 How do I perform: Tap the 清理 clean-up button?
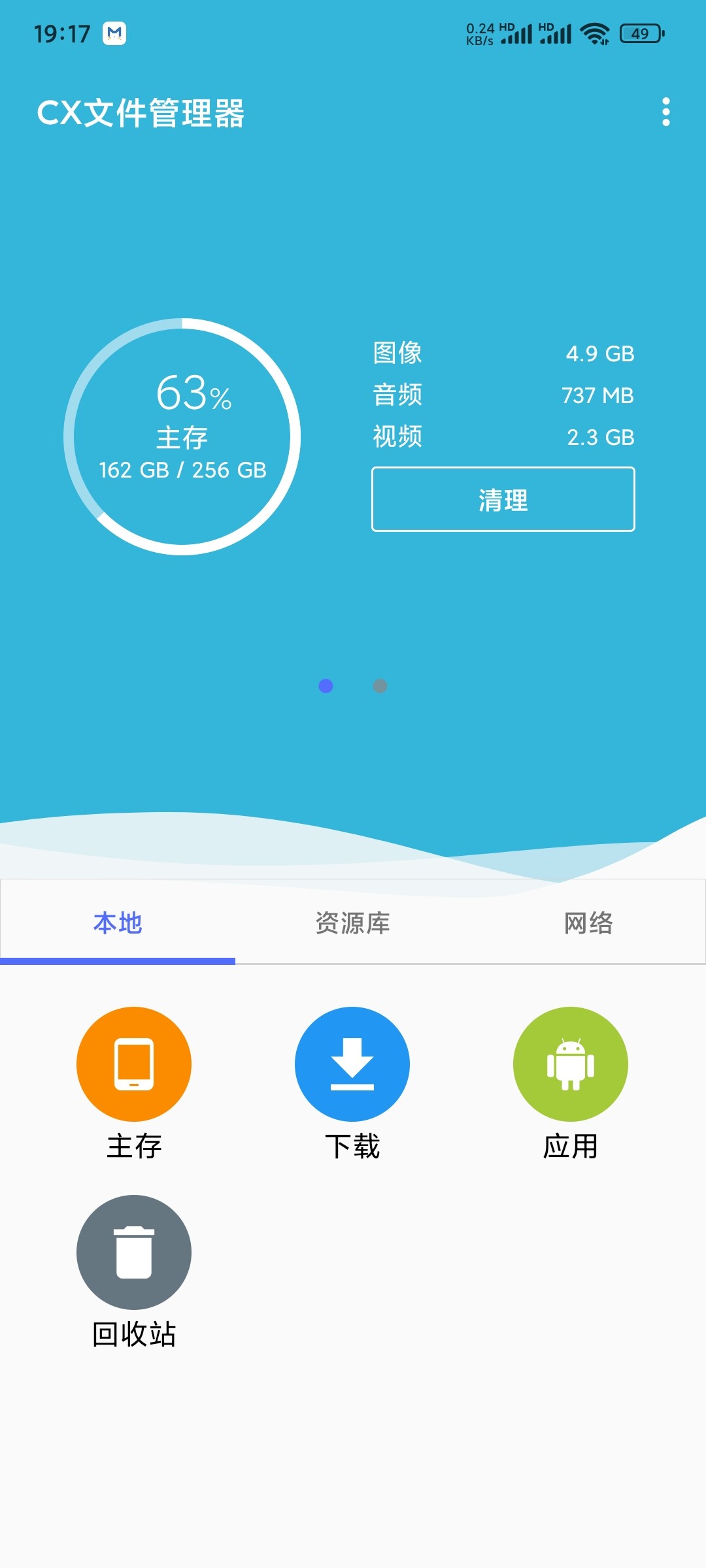[503, 499]
